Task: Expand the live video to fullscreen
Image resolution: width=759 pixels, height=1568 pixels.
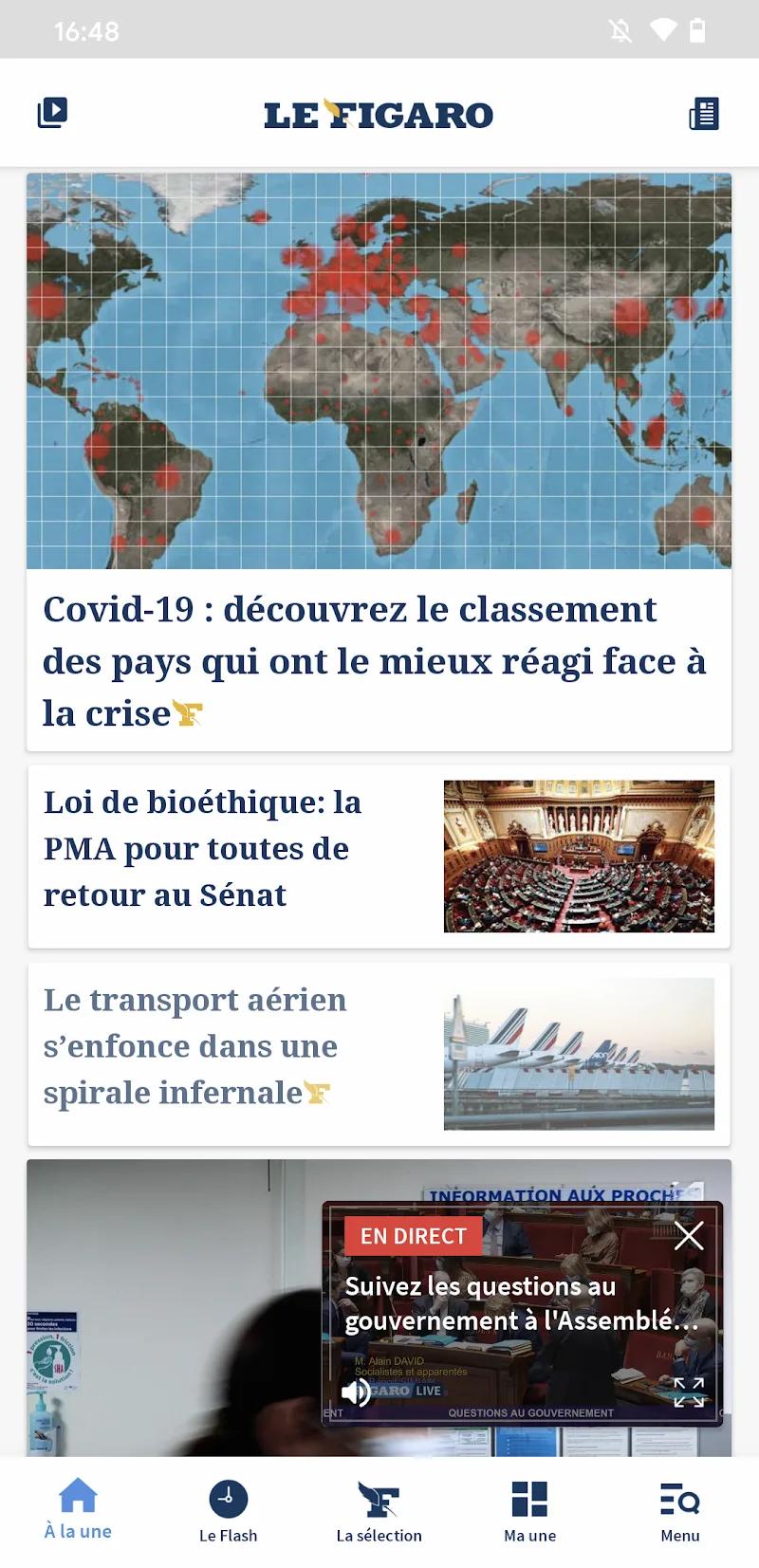Action: [x=689, y=1393]
